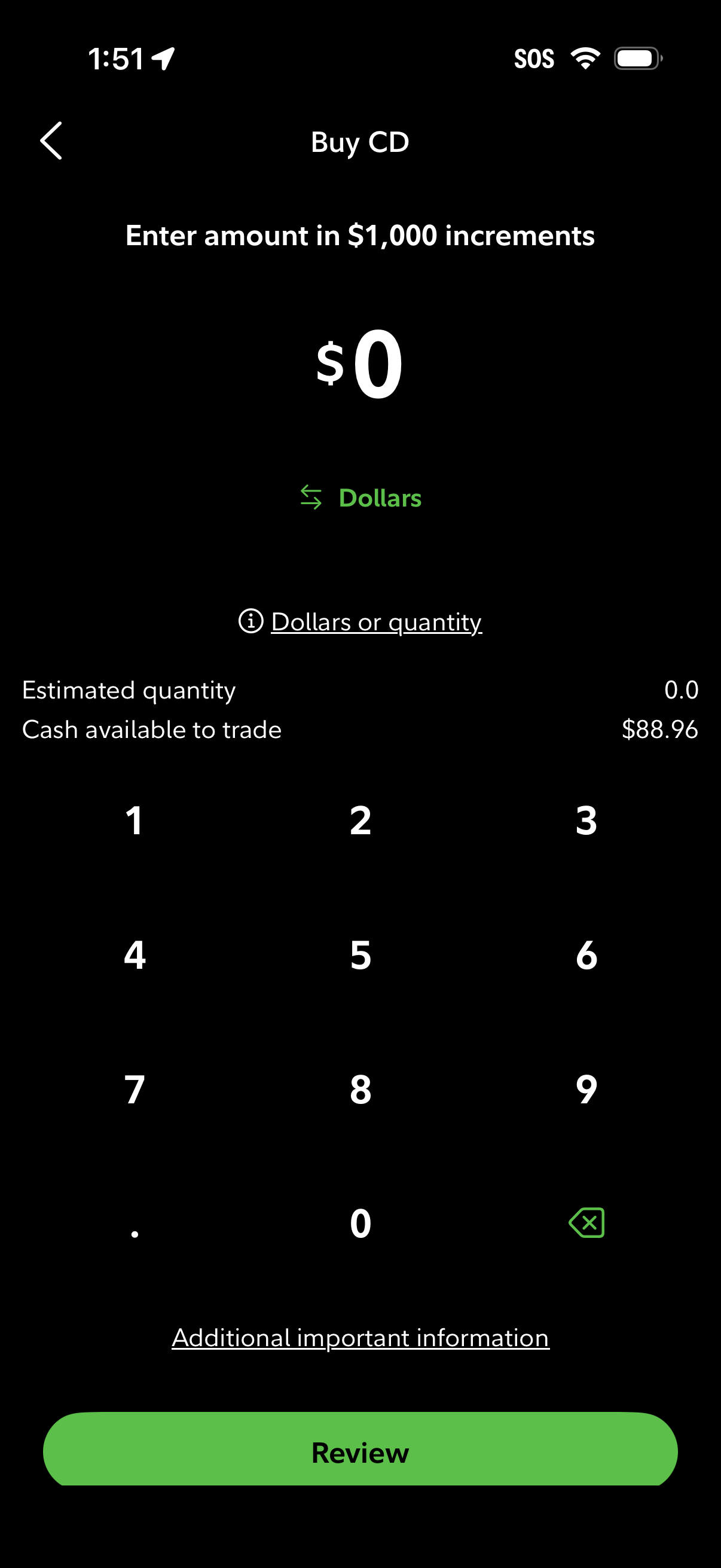Tap the Wi-Fi icon in status bar

[585, 57]
